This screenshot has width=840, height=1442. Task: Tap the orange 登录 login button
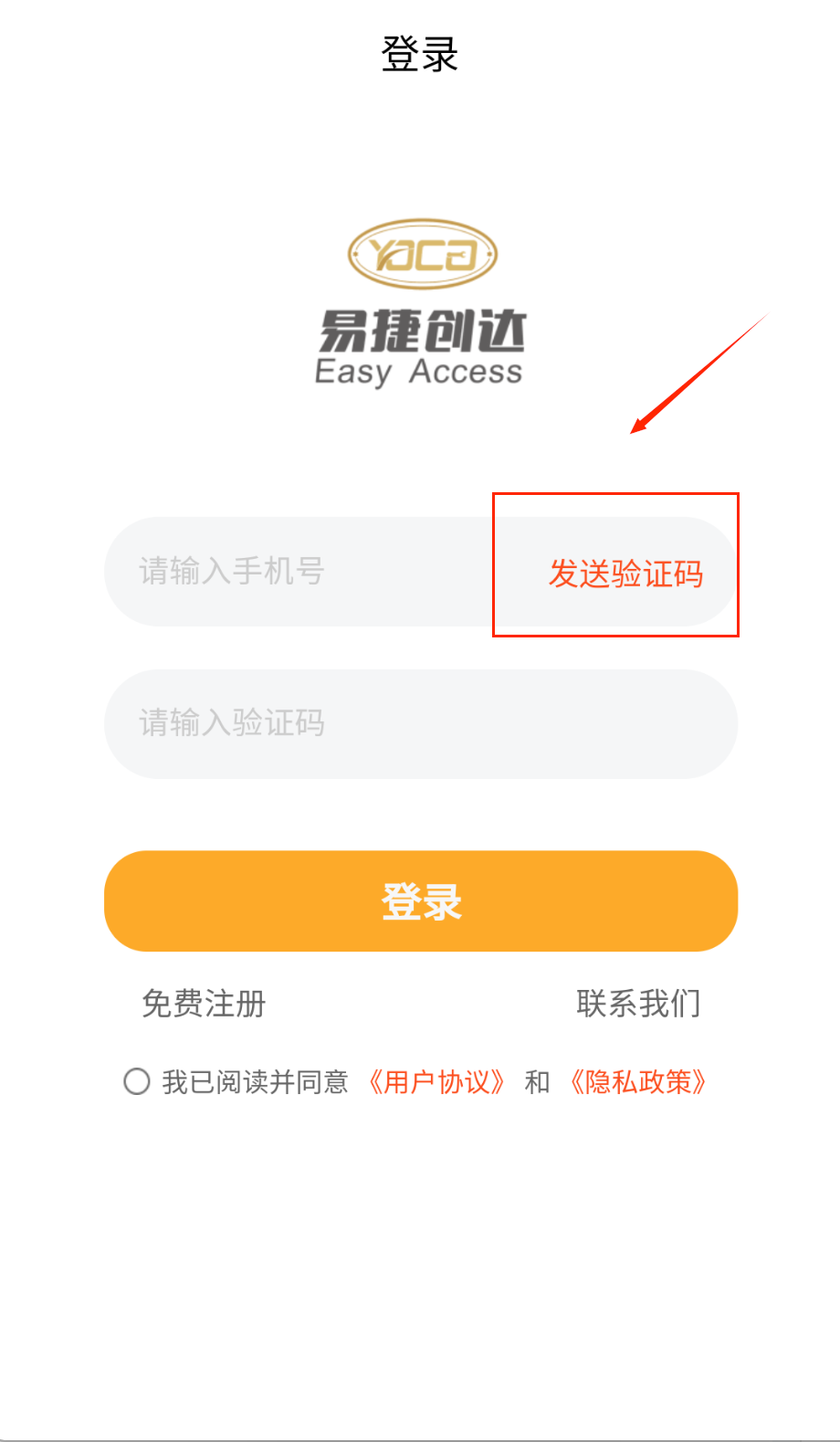click(x=420, y=901)
